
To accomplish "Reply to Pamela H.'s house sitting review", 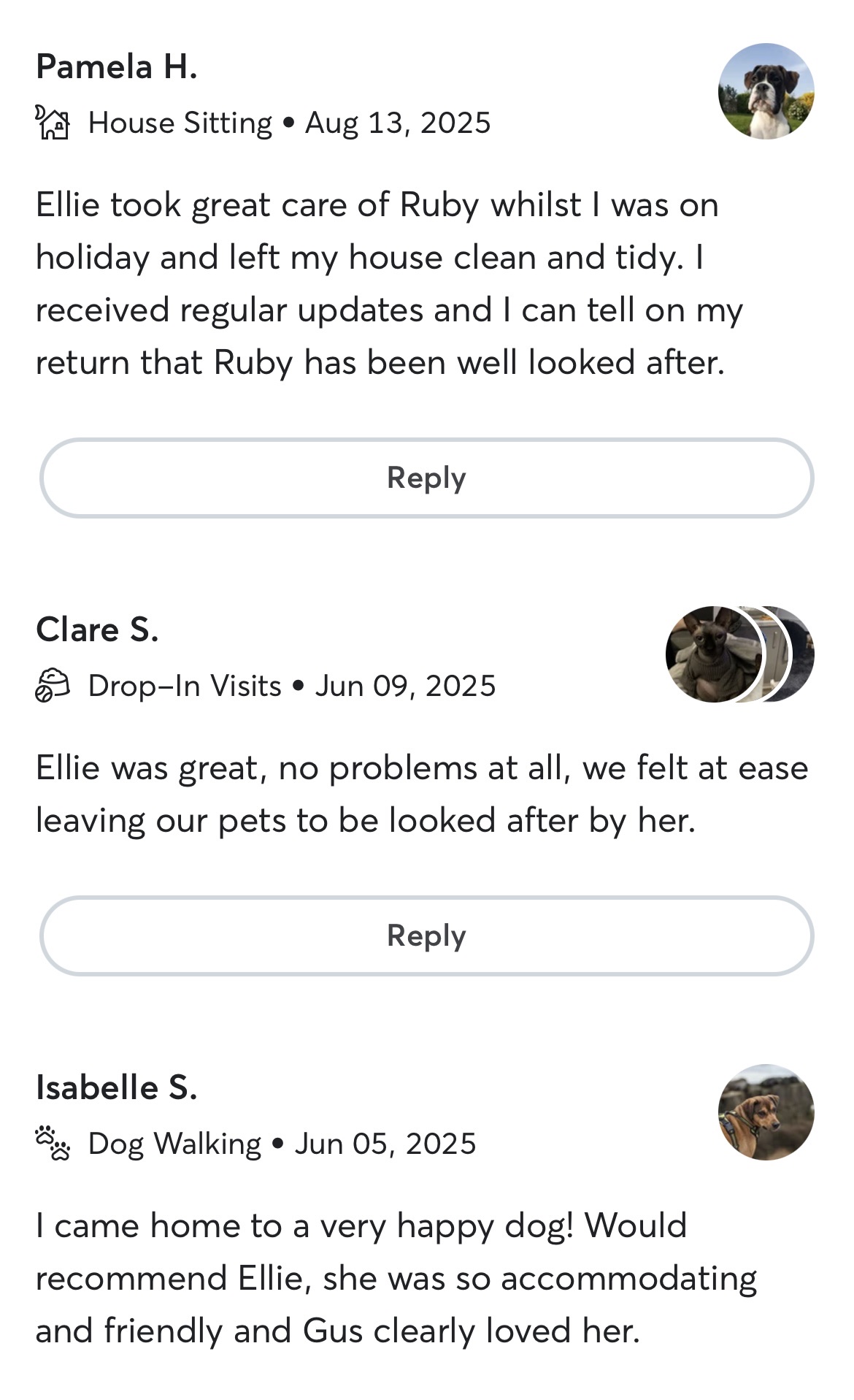I will tap(426, 478).
